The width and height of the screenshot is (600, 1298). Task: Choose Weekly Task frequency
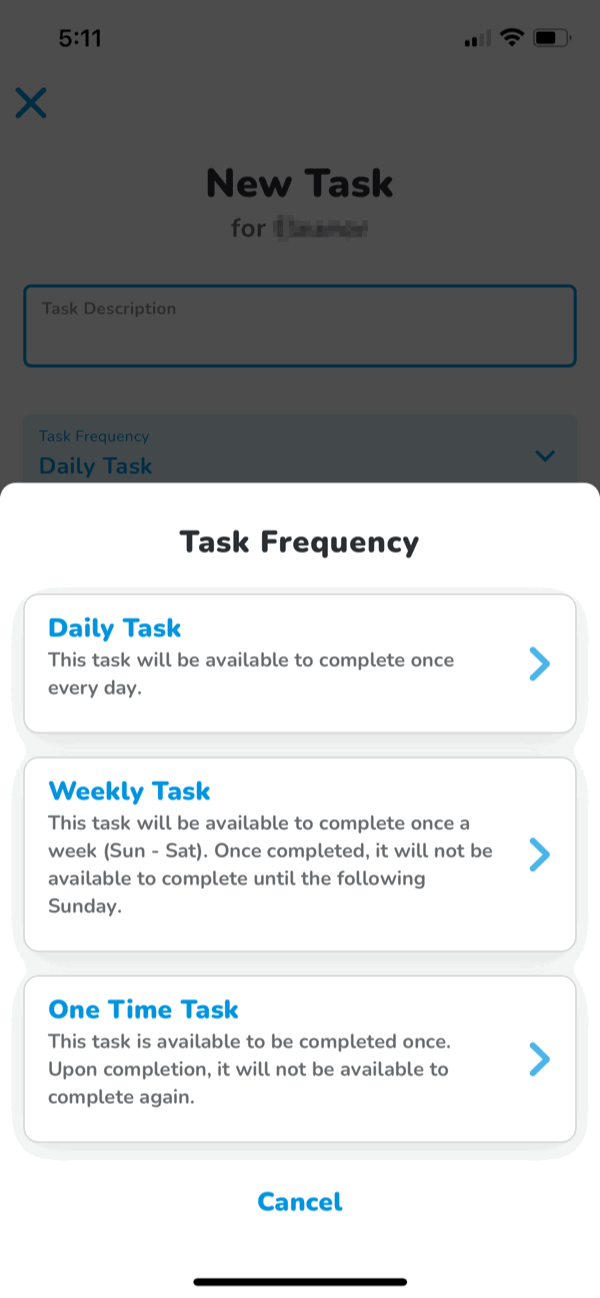pos(299,853)
